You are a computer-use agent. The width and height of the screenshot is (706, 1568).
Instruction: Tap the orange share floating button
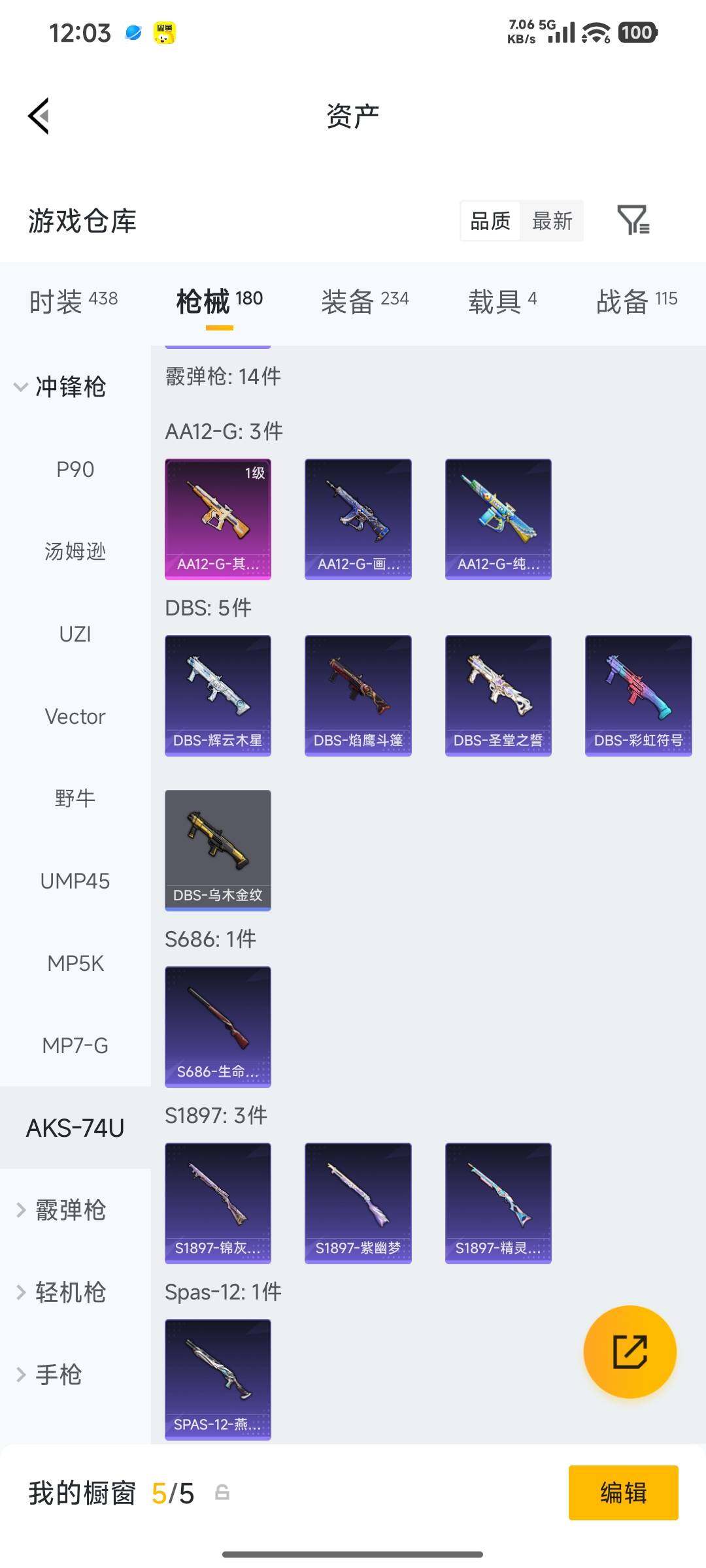coord(630,1352)
